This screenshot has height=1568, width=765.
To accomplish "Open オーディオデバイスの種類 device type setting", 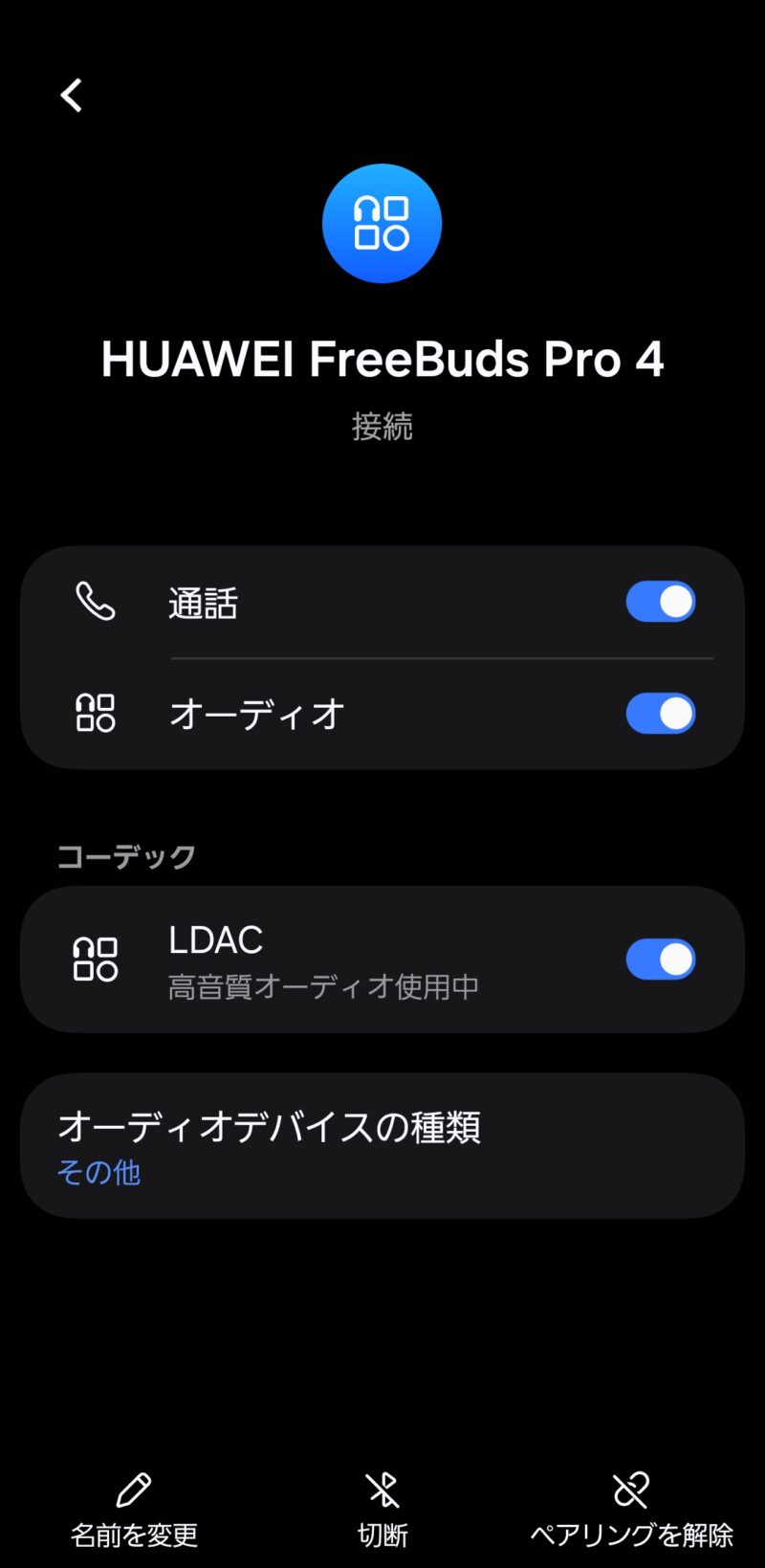I will [x=382, y=1145].
